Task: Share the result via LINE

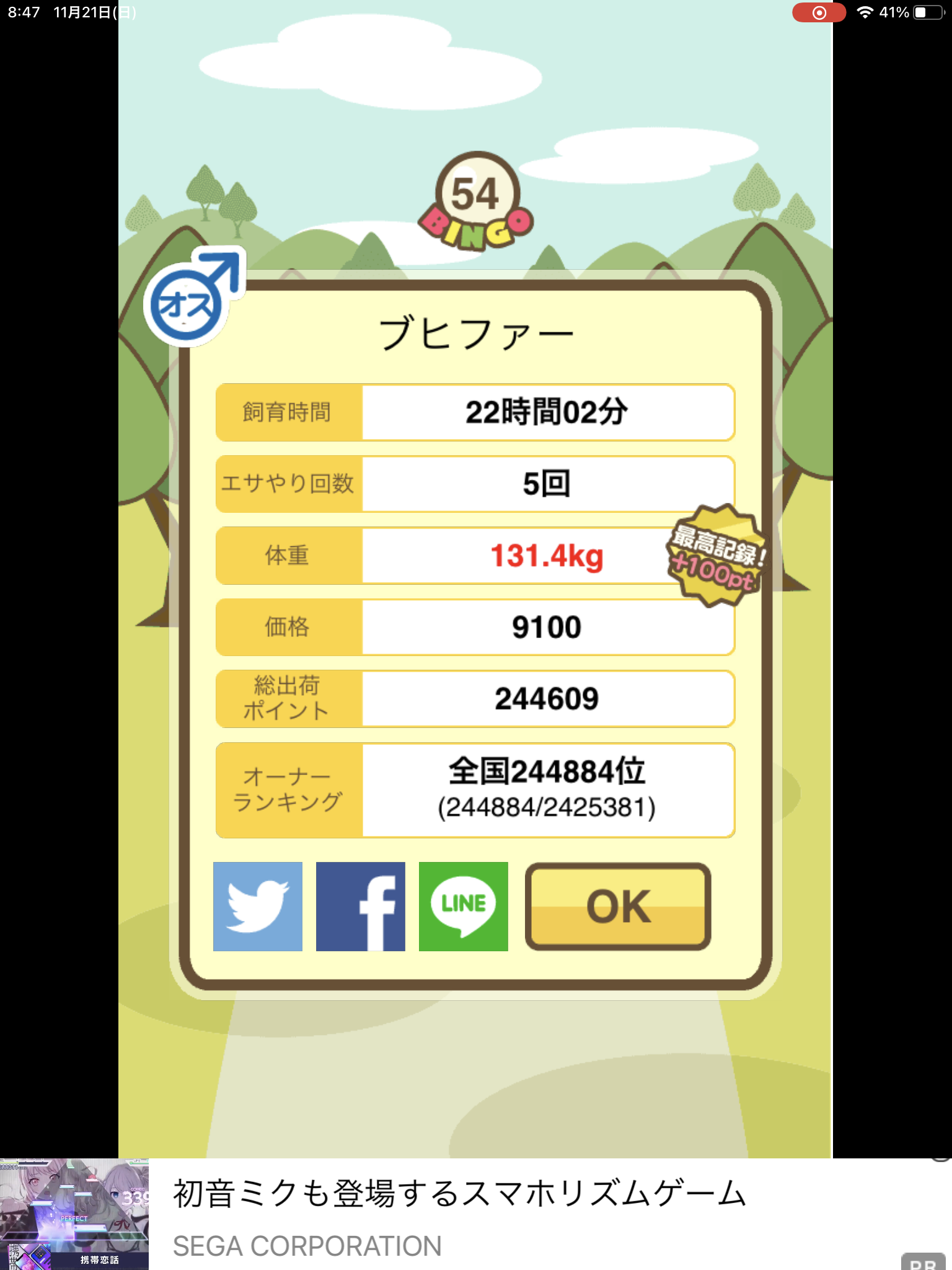Action: (464, 906)
